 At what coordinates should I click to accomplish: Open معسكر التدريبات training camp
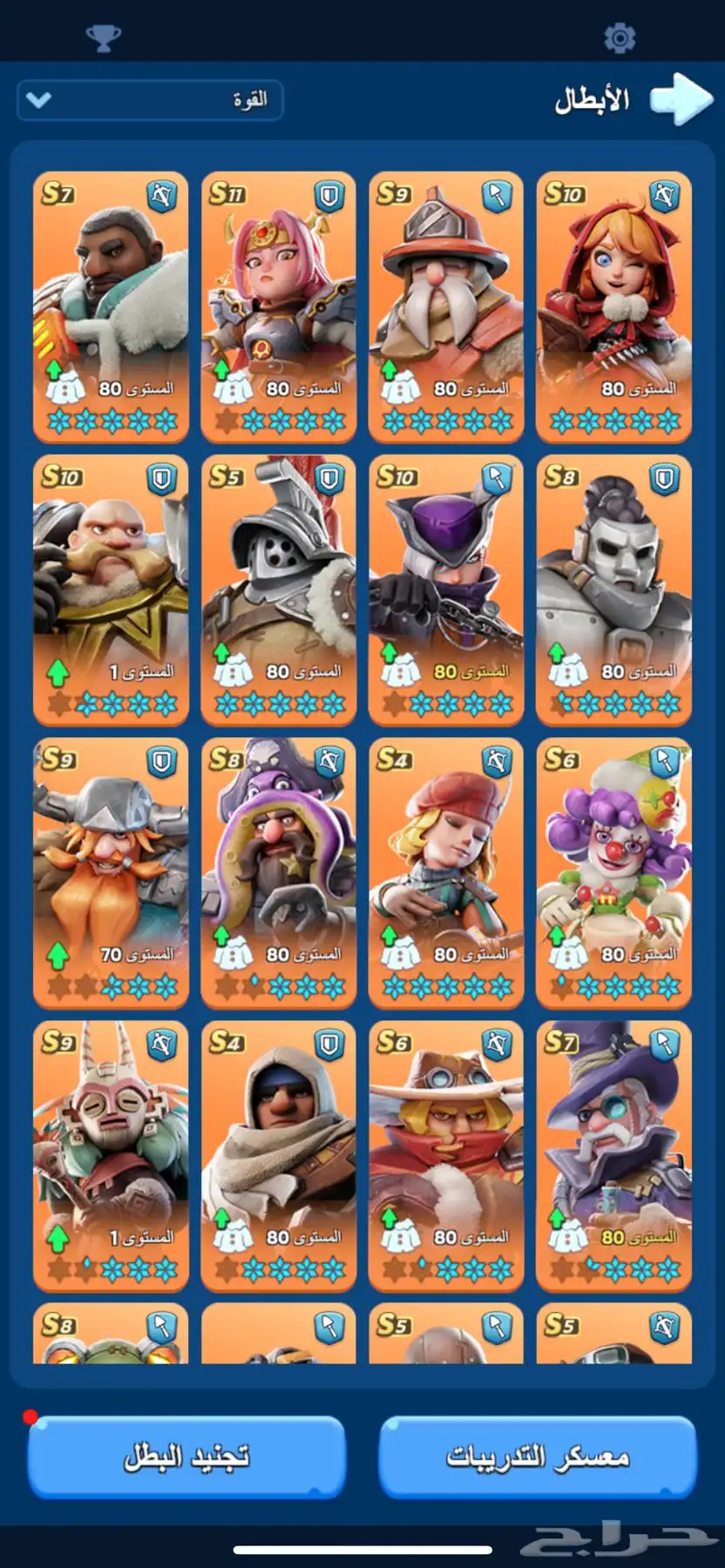(x=538, y=1456)
